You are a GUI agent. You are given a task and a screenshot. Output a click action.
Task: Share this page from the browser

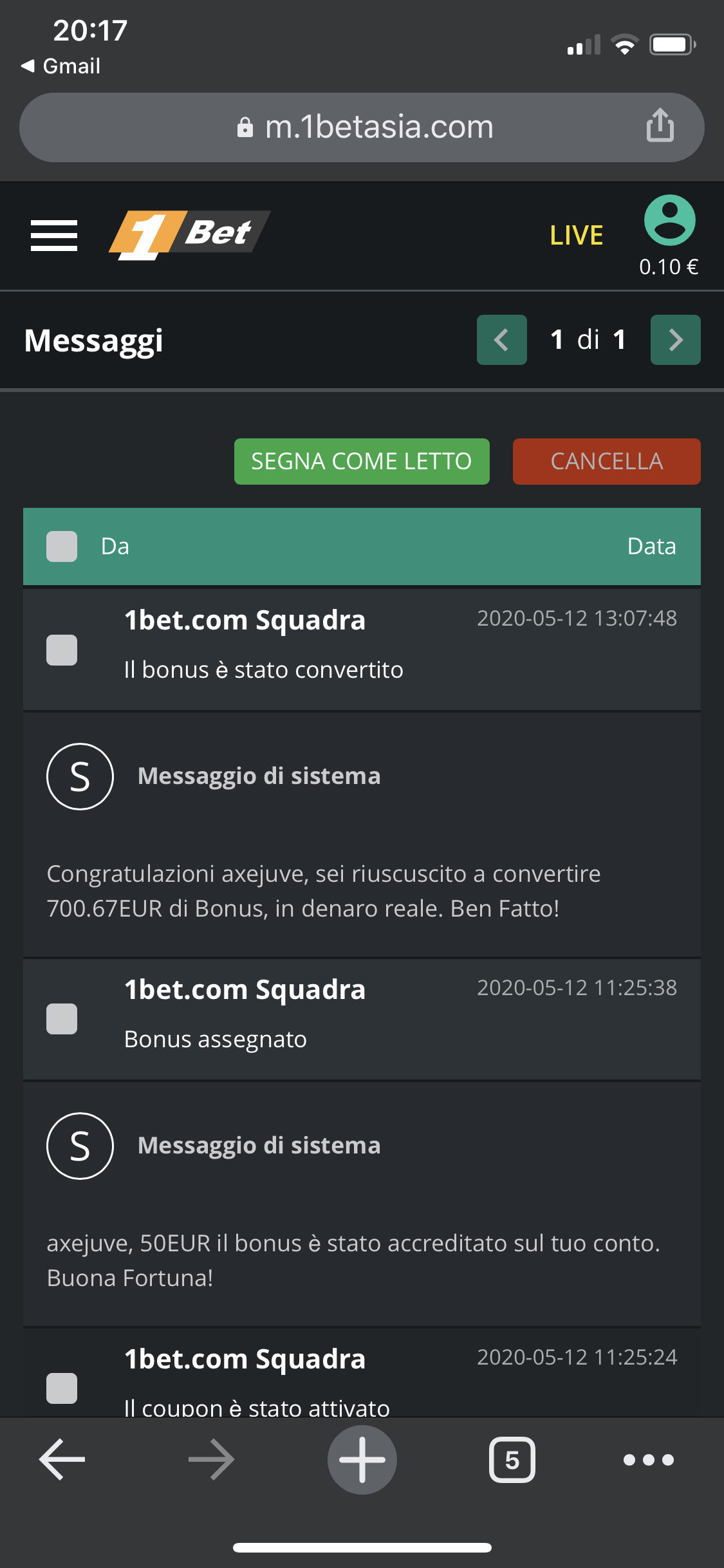pos(660,125)
